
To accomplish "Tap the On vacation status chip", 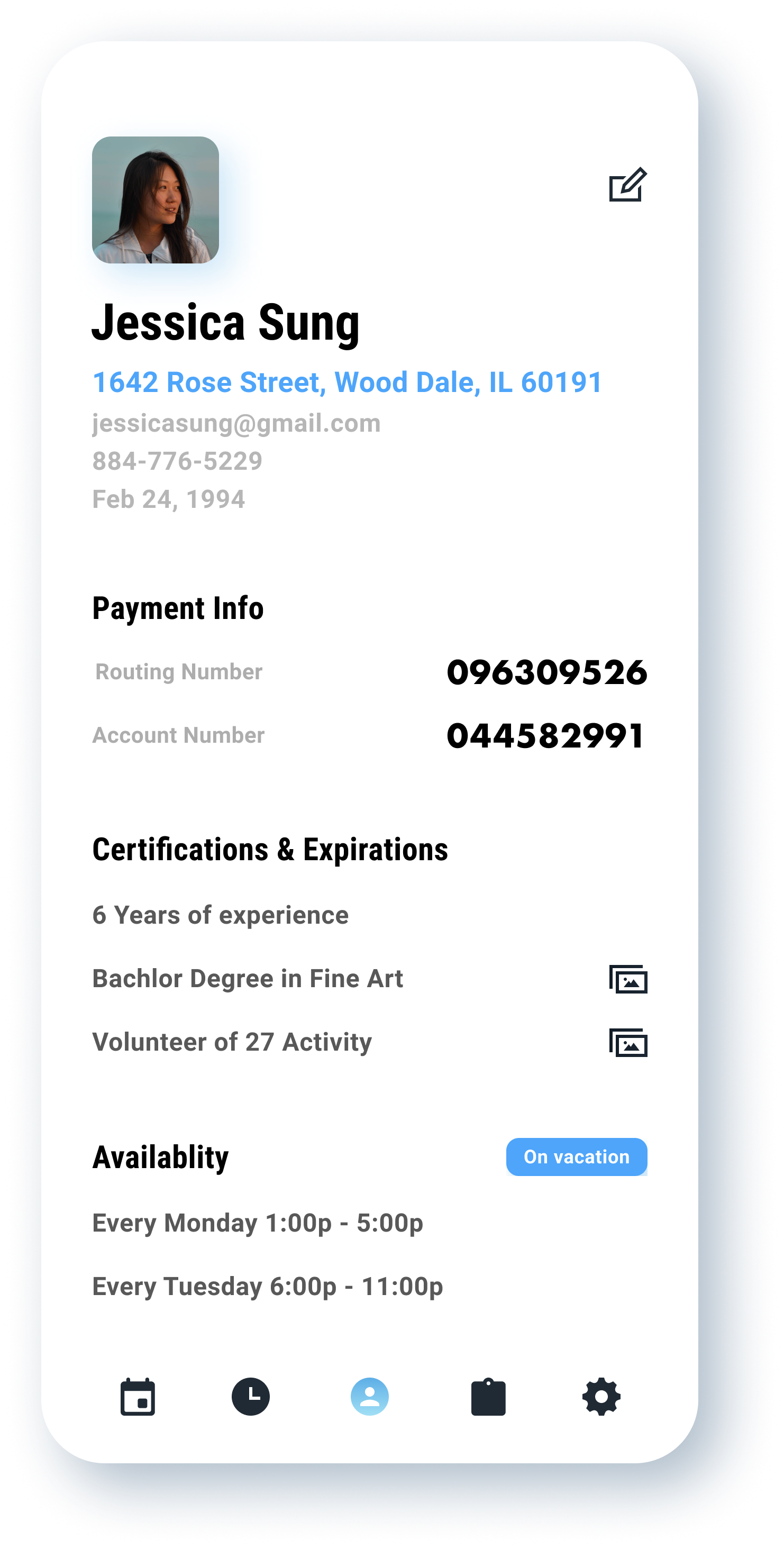I will (x=576, y=1156).
